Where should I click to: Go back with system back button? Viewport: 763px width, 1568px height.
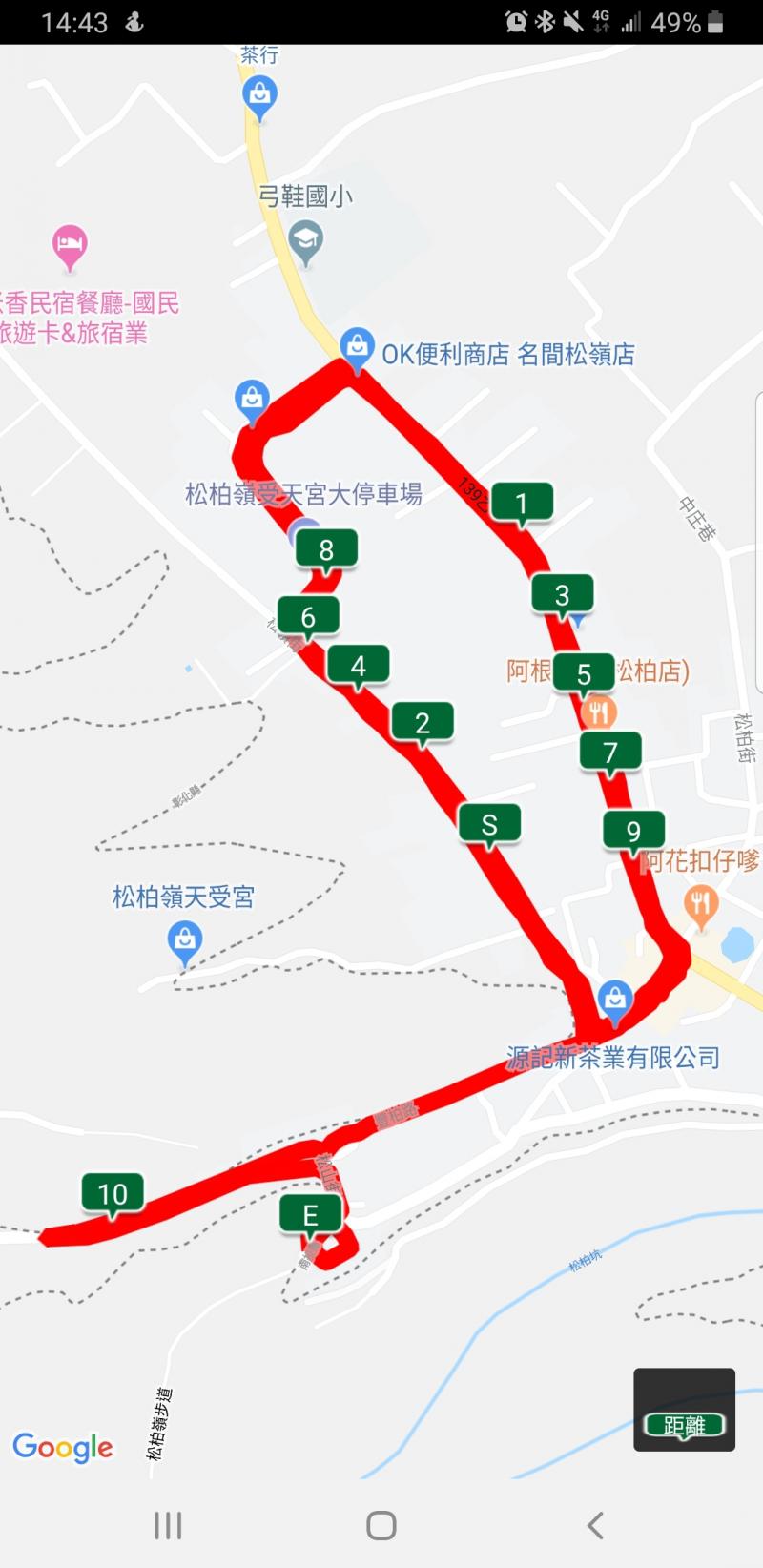coord(595,1525)
